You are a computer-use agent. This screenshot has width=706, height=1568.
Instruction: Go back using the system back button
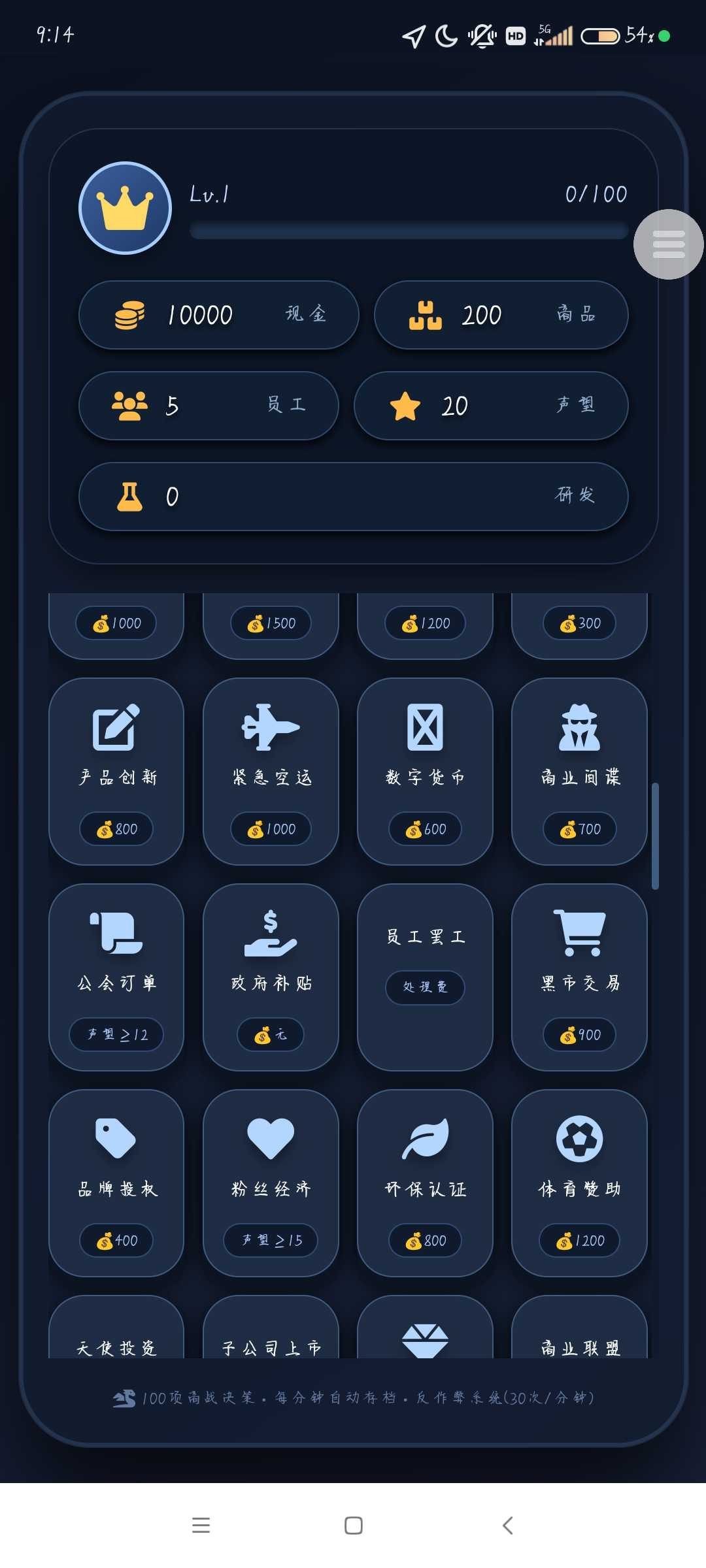click(507, 1526)
